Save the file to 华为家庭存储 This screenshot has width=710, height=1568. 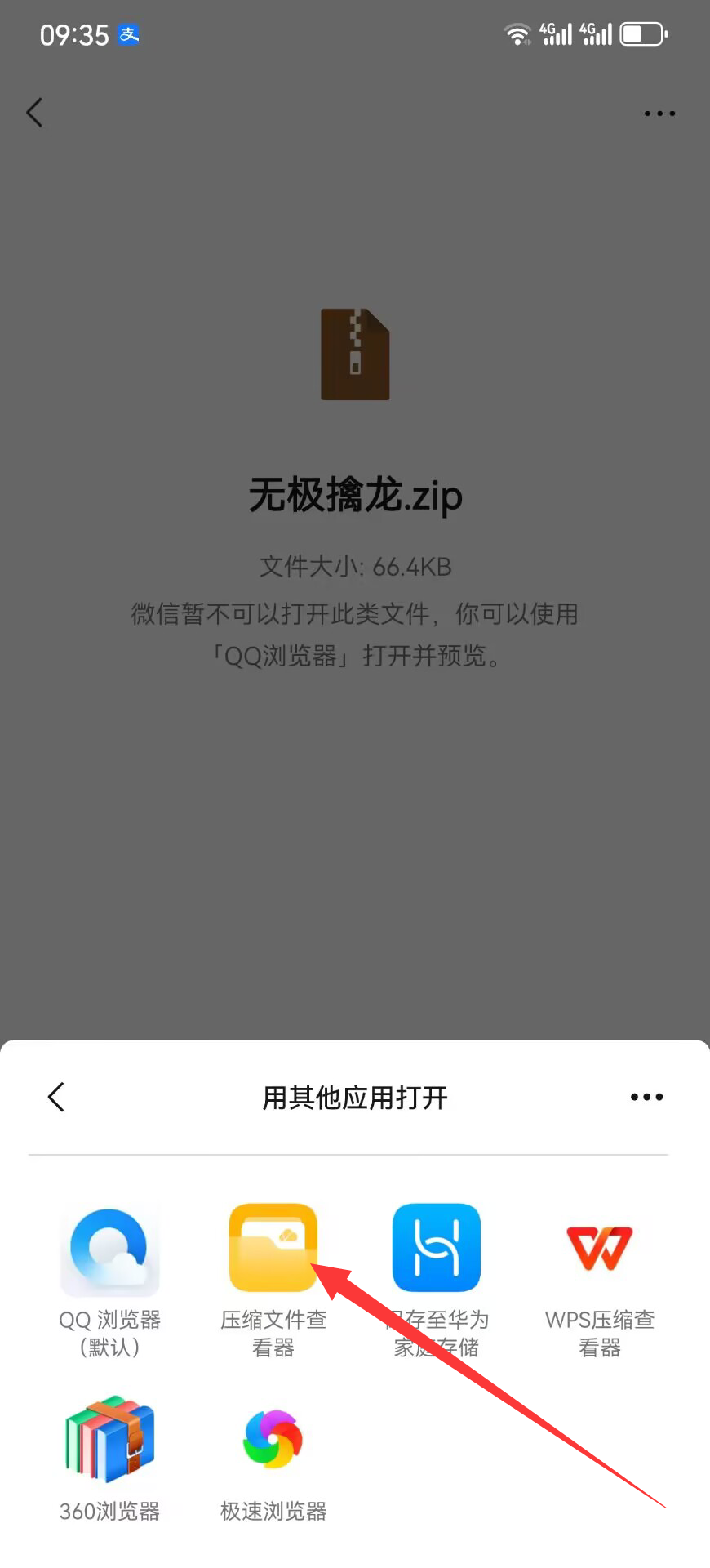pyautogui.click(x=437, y=1248)
